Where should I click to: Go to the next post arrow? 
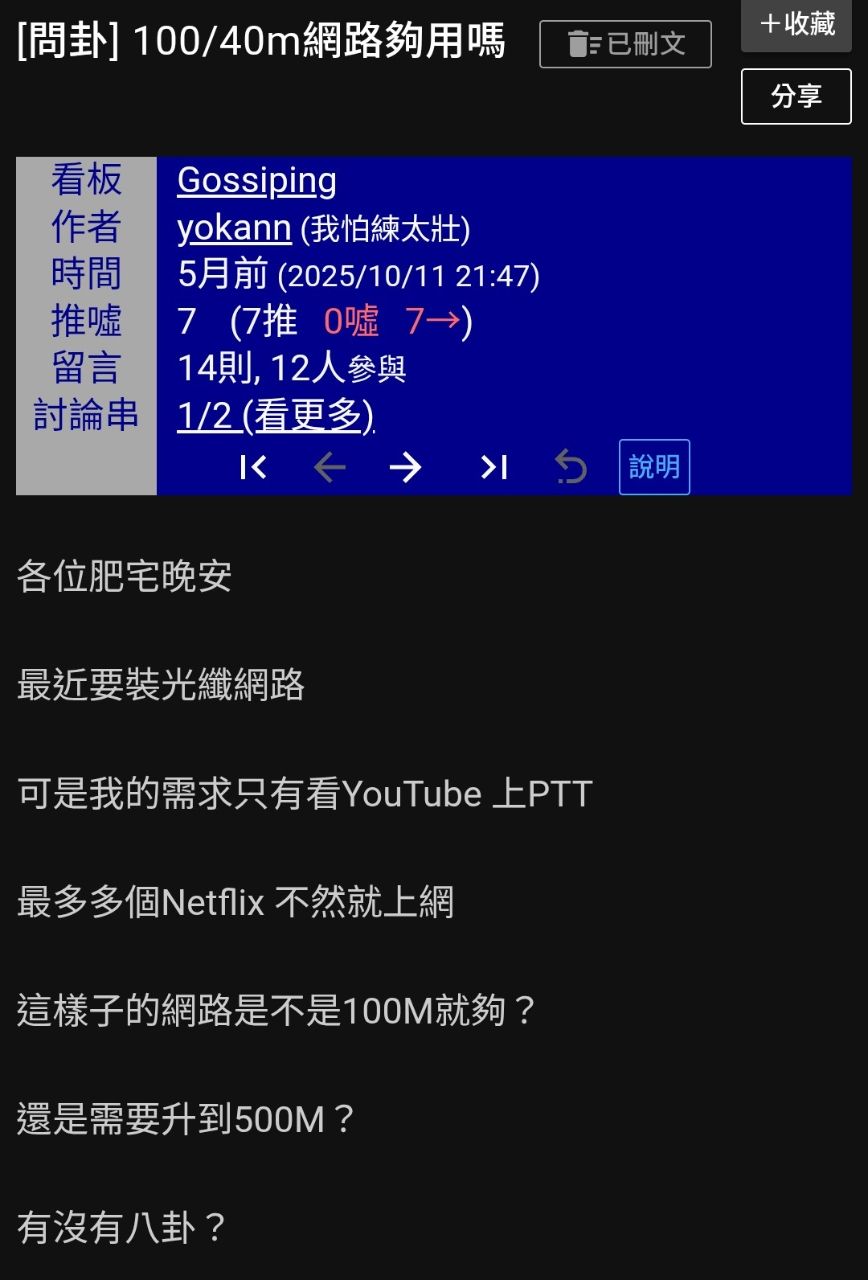405,467
